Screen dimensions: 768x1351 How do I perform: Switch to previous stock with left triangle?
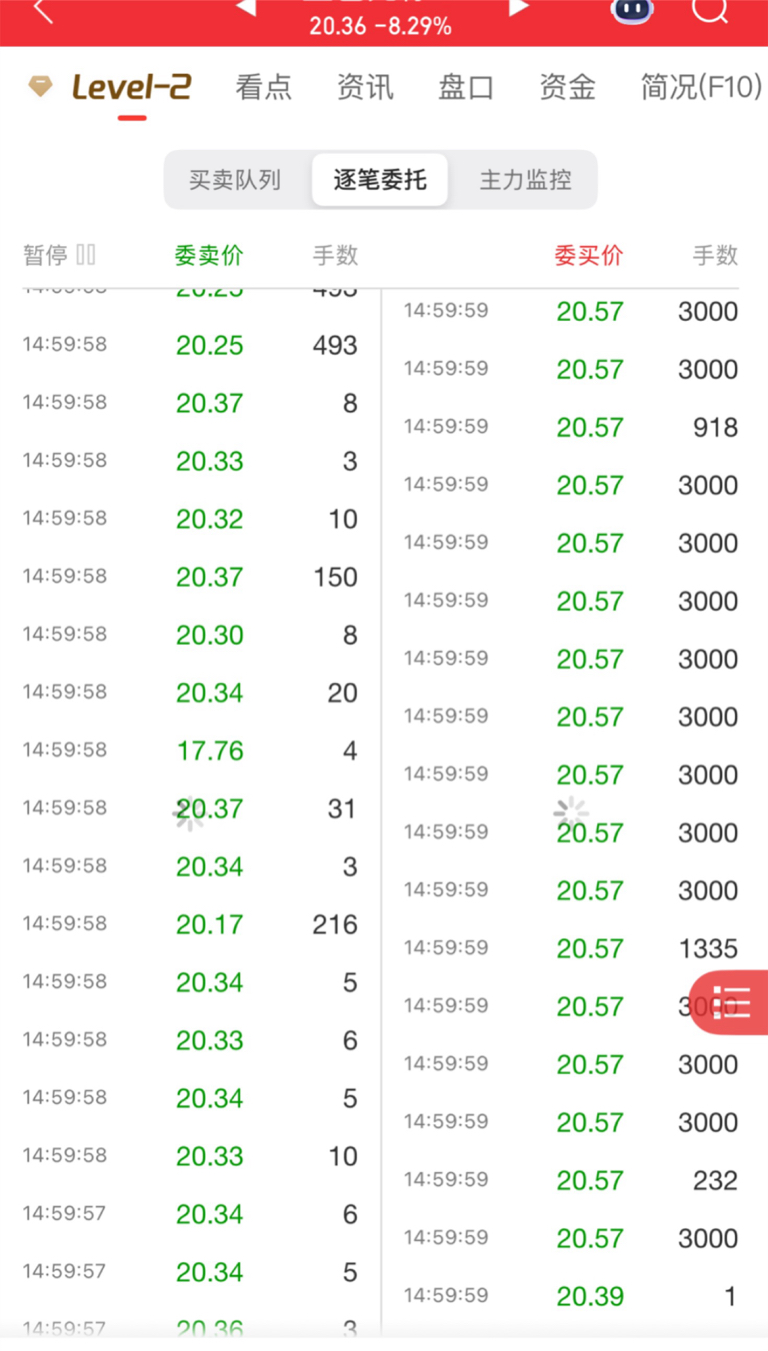(245, 8)
